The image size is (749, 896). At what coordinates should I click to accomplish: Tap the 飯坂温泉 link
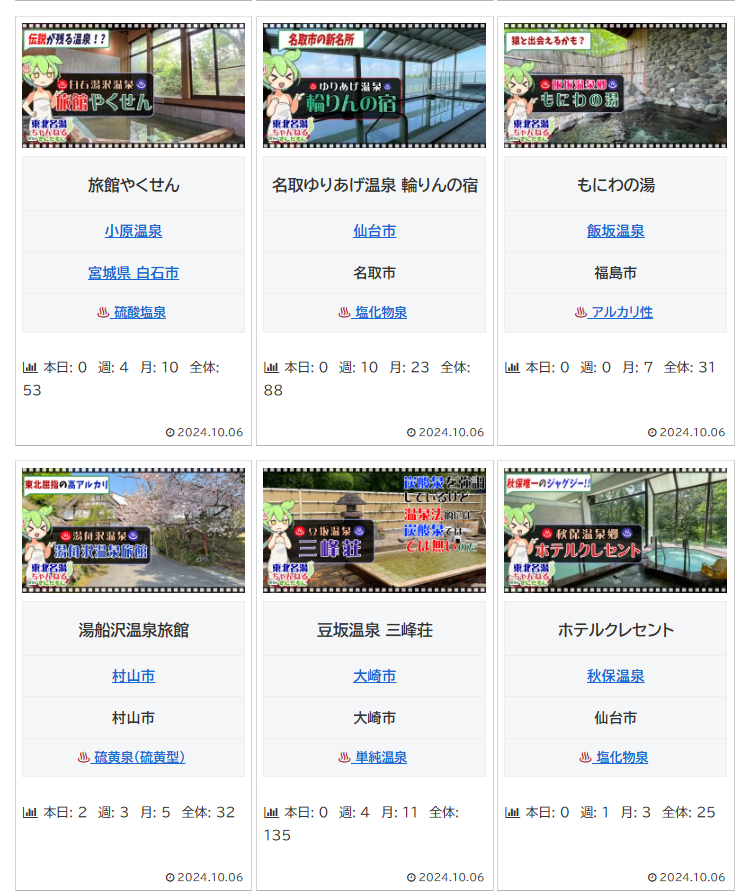click(x=615, y=231)
